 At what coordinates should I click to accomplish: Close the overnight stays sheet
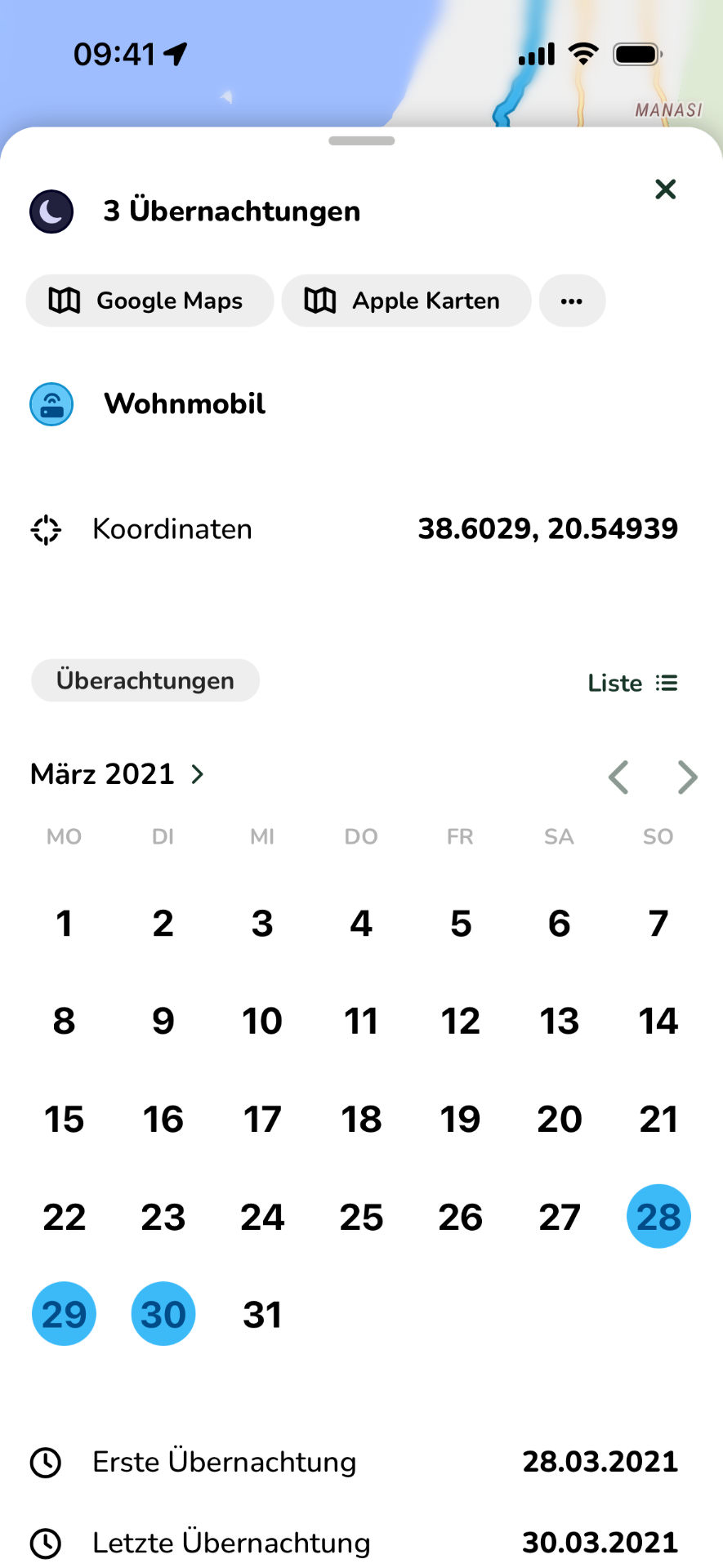tap(666, 189)
